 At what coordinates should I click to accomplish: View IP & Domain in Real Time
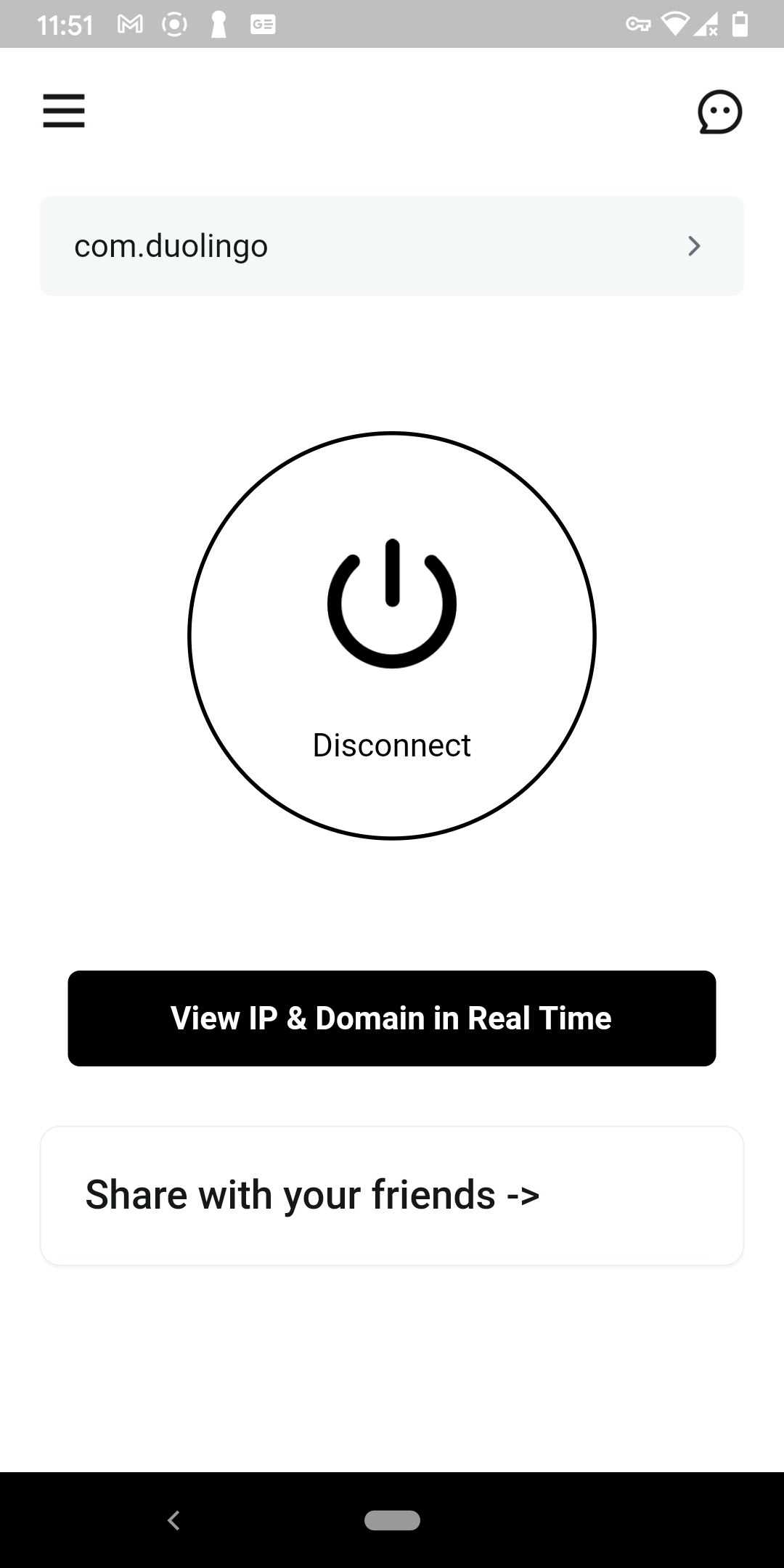(x=392, y=1018)
